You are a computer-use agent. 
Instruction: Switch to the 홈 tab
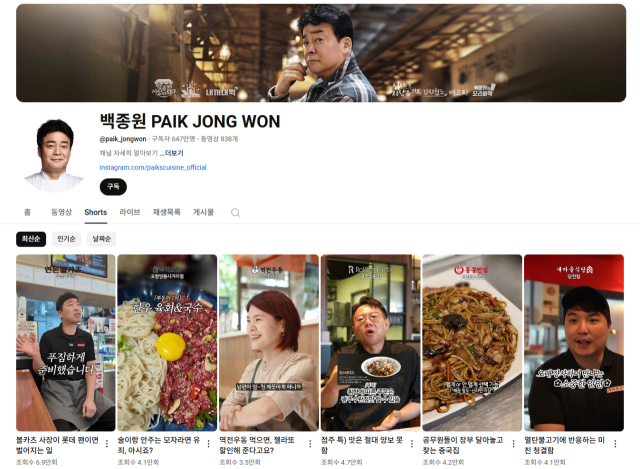pos(27,212)
